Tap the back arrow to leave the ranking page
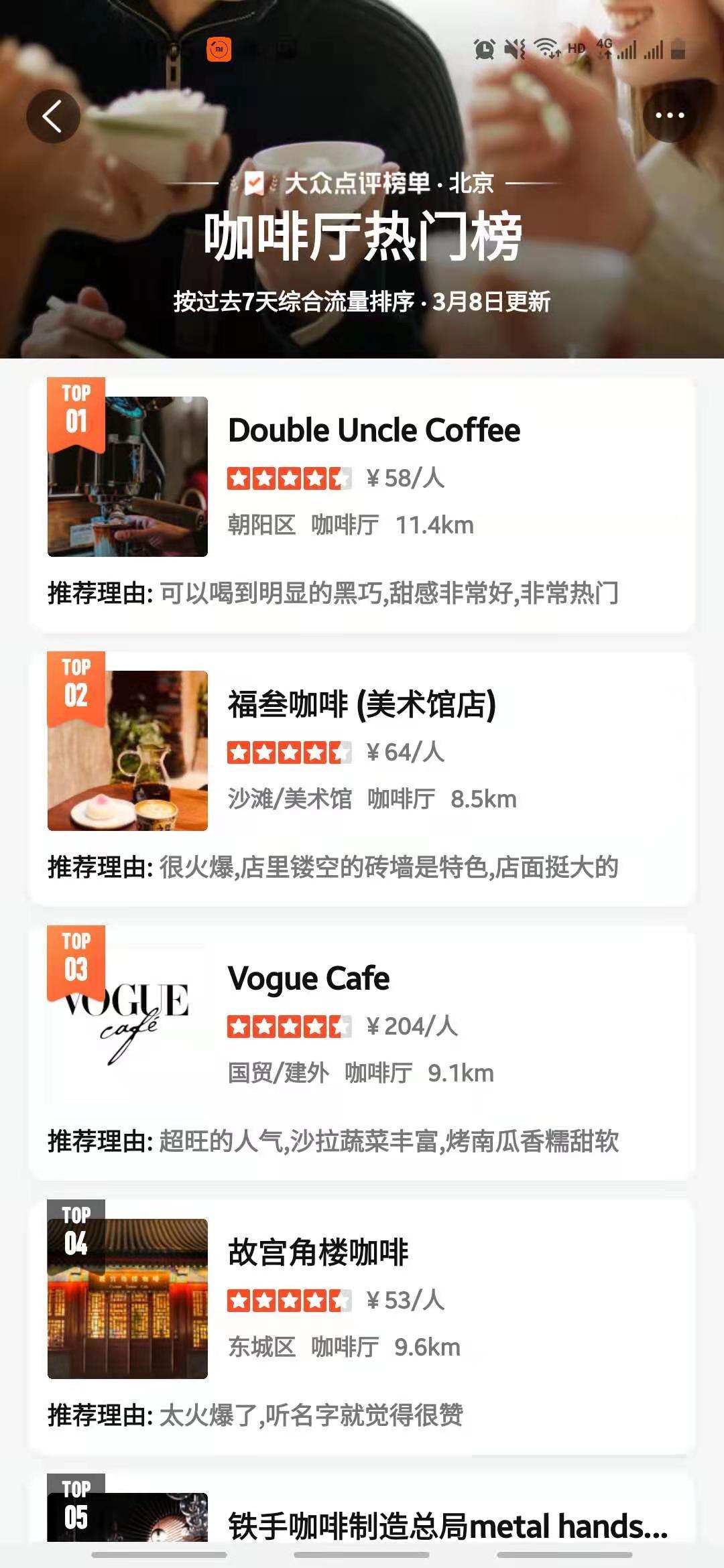The width and height of the screenshot is (724, 1568). tap(55, 115)
